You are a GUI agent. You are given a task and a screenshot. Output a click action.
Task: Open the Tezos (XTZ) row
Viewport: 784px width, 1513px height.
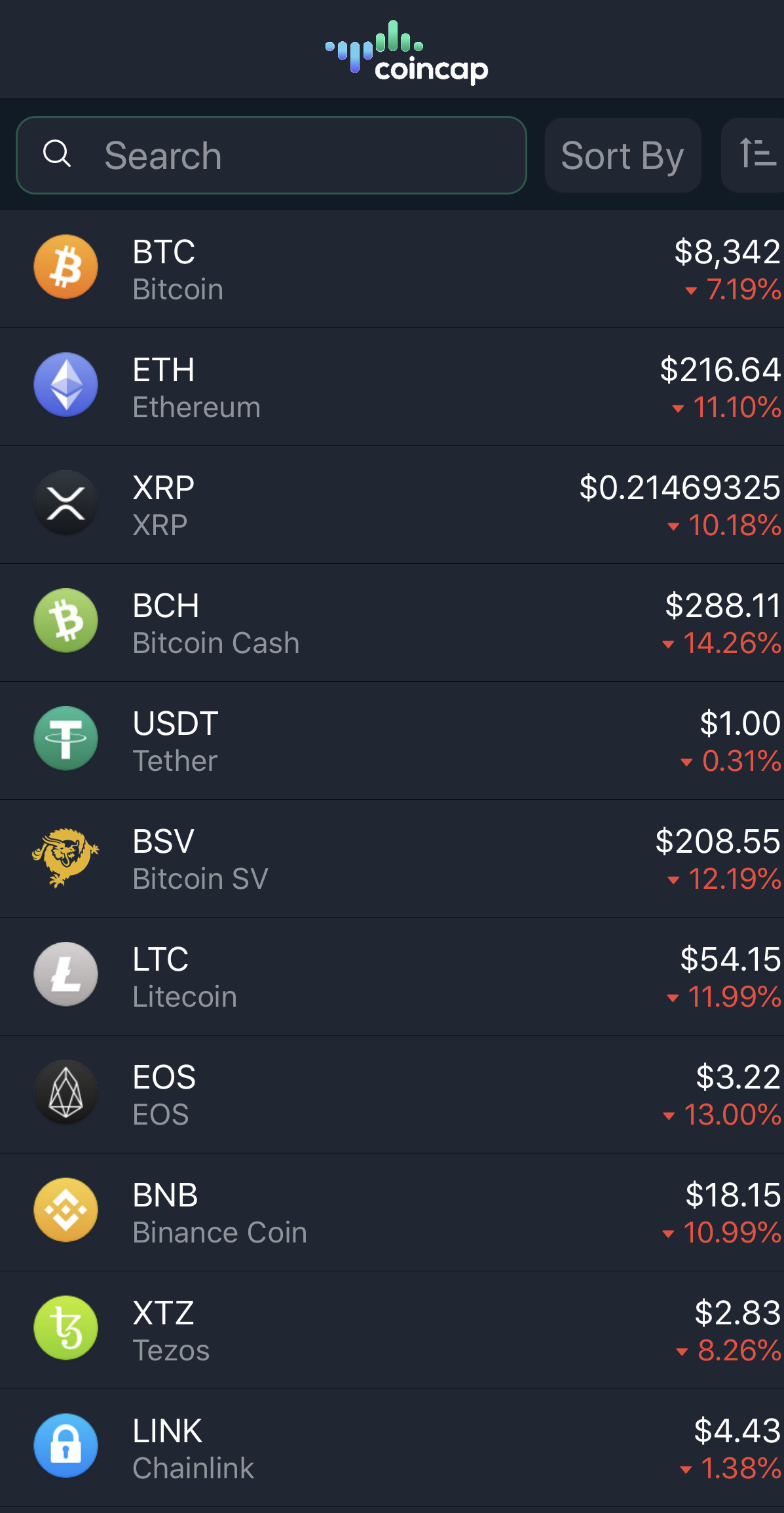[392, 1330]
